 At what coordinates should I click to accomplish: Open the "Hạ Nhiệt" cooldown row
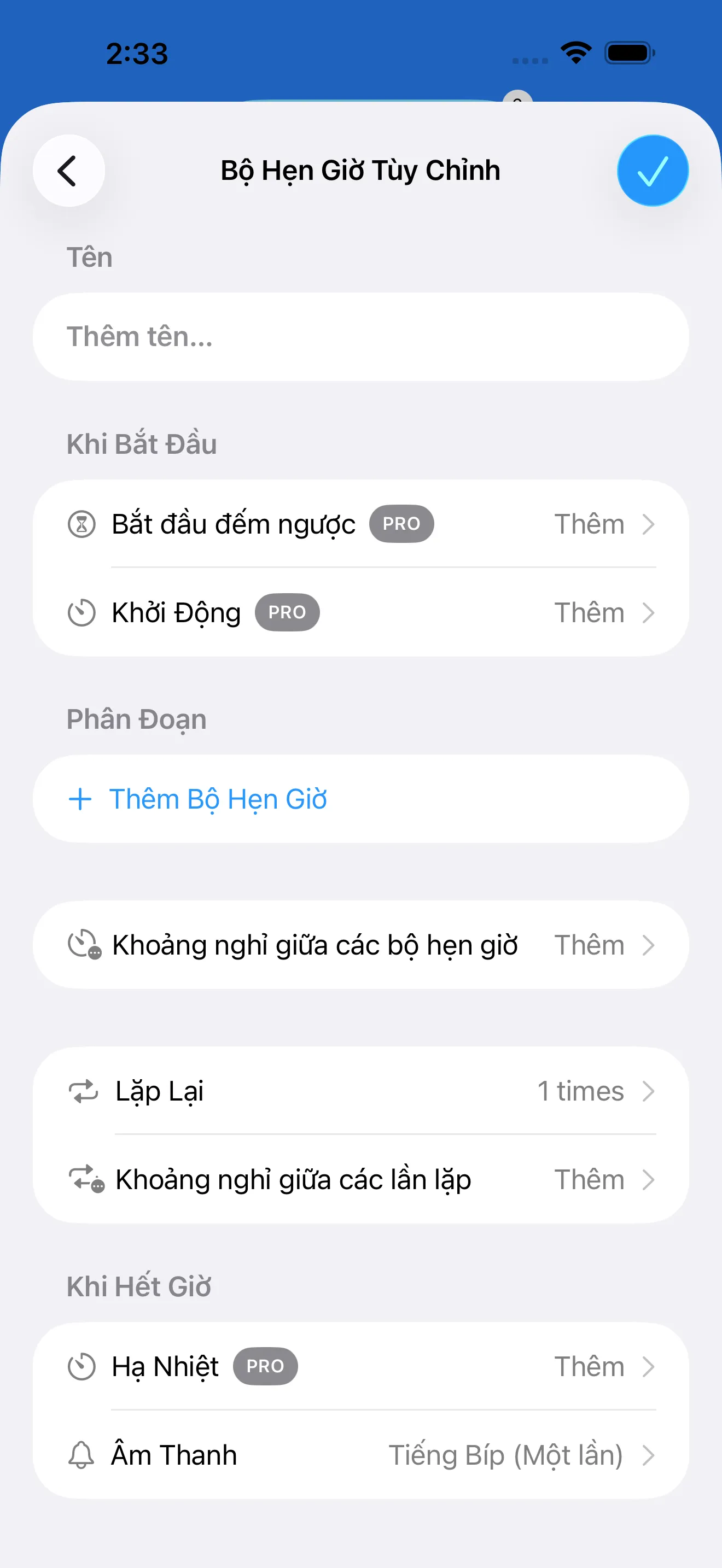pos(360,1366)
